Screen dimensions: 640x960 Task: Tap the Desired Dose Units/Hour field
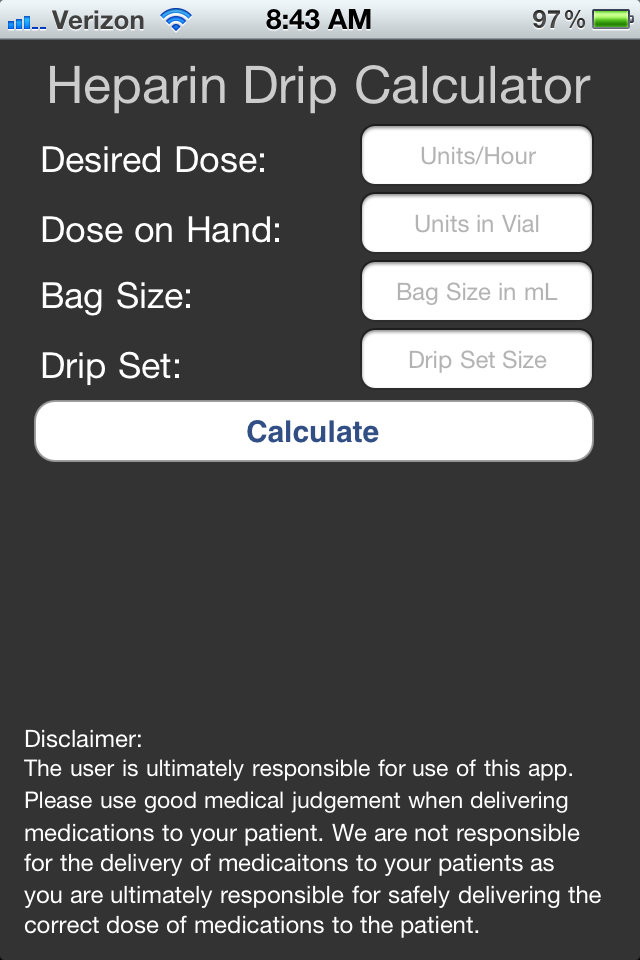click(x=477, y=156)
